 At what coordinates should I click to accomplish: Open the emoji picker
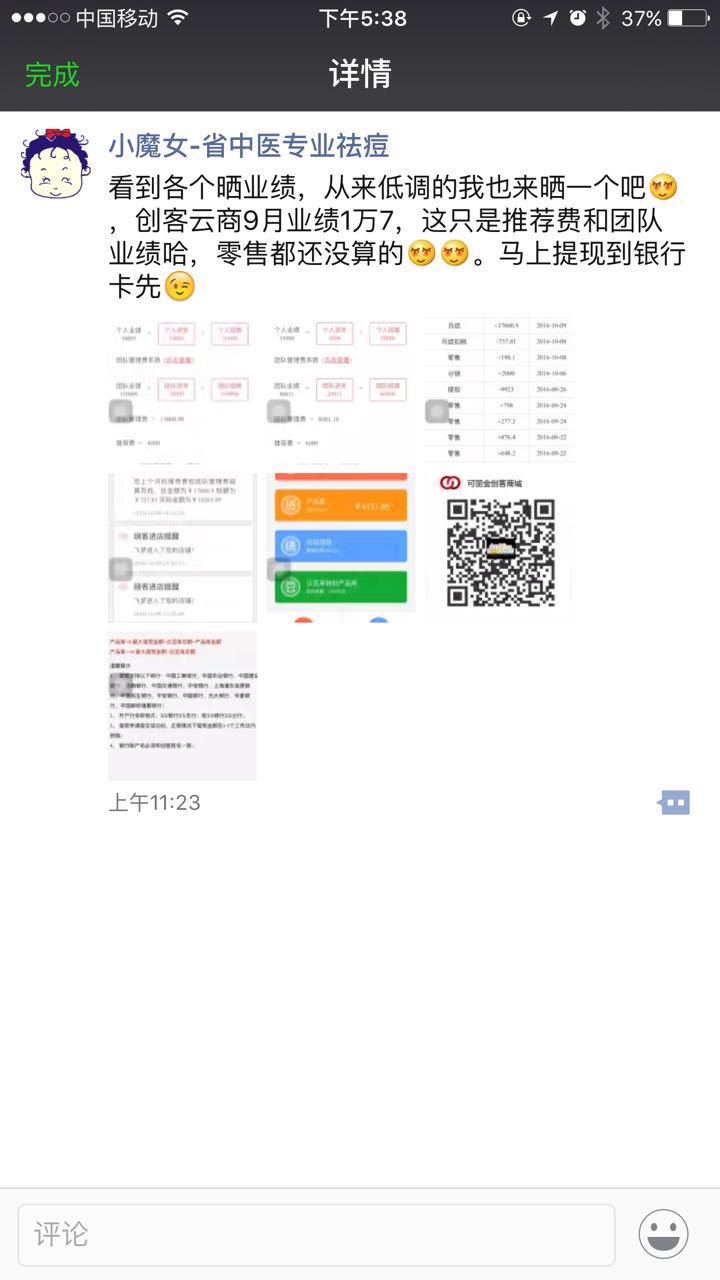(x=664, y=1235)
